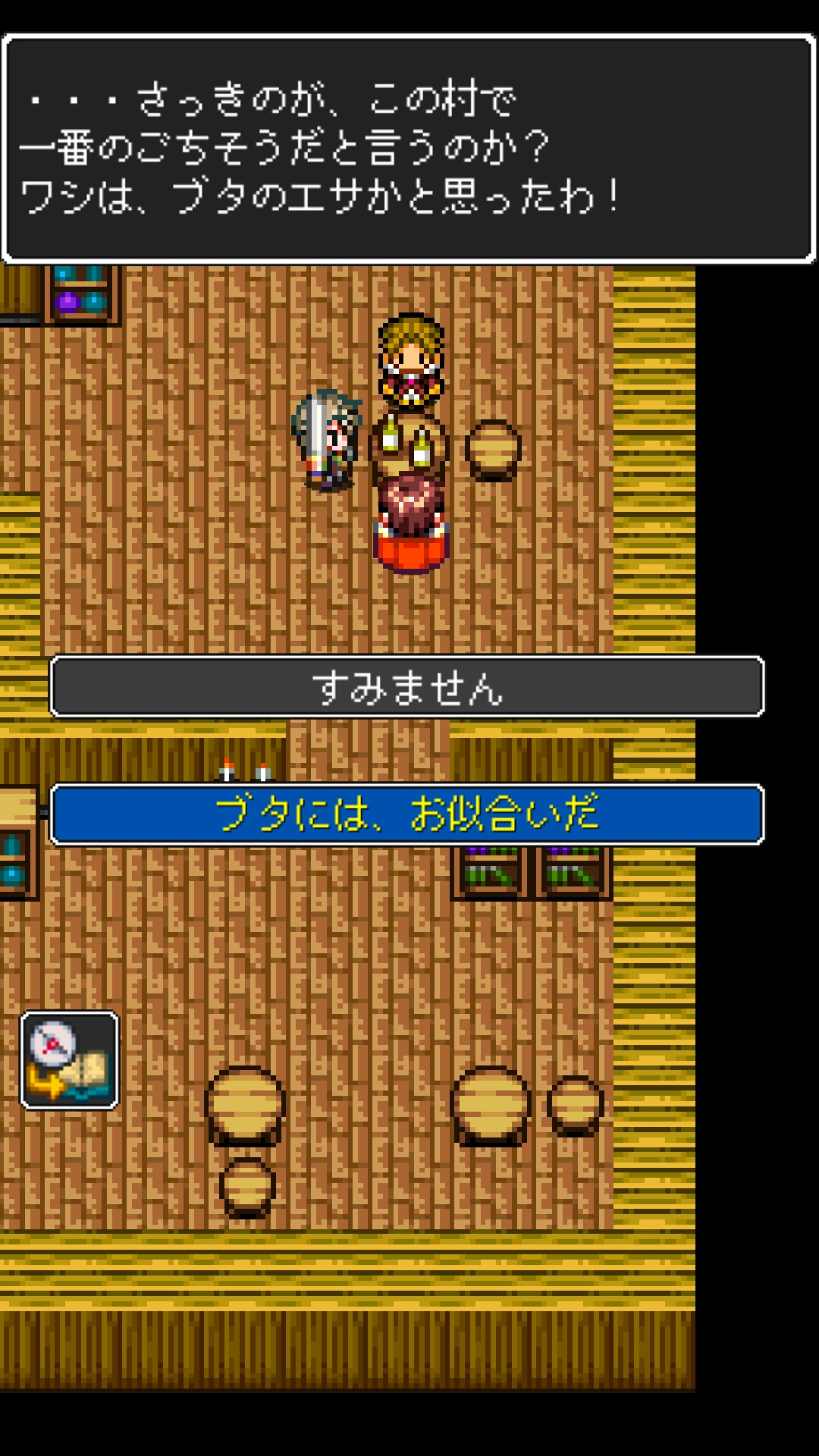Choose the すみません reply
The image size is (819, 1456).
[407, 687]
